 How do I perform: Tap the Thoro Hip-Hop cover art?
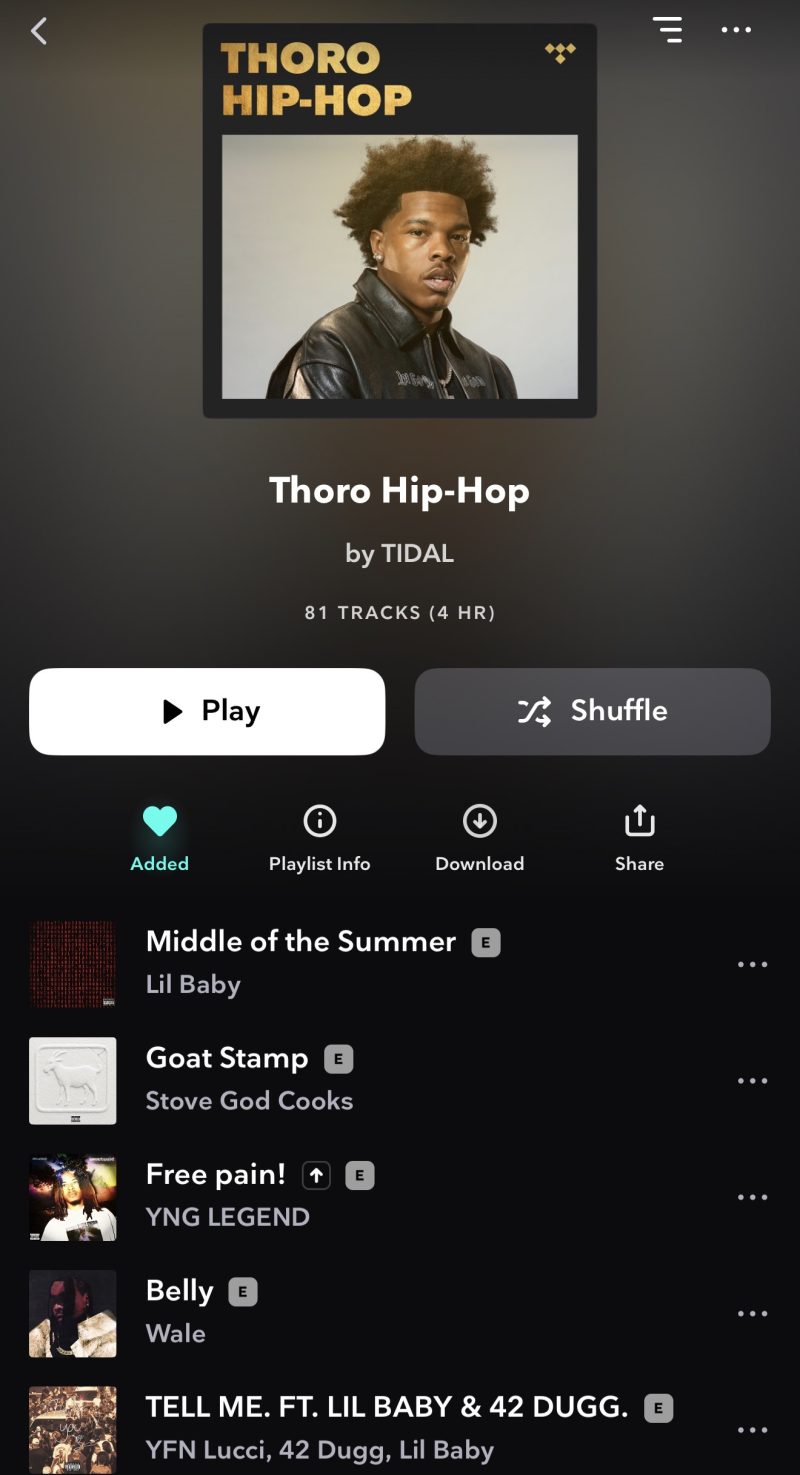399,221
